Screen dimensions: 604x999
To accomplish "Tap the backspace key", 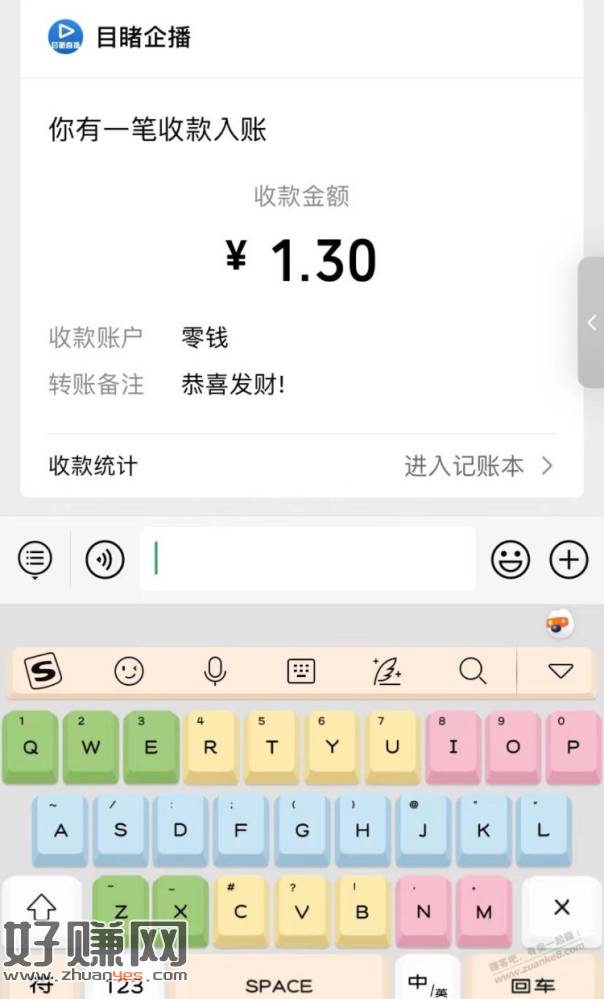I will (561, 908).
